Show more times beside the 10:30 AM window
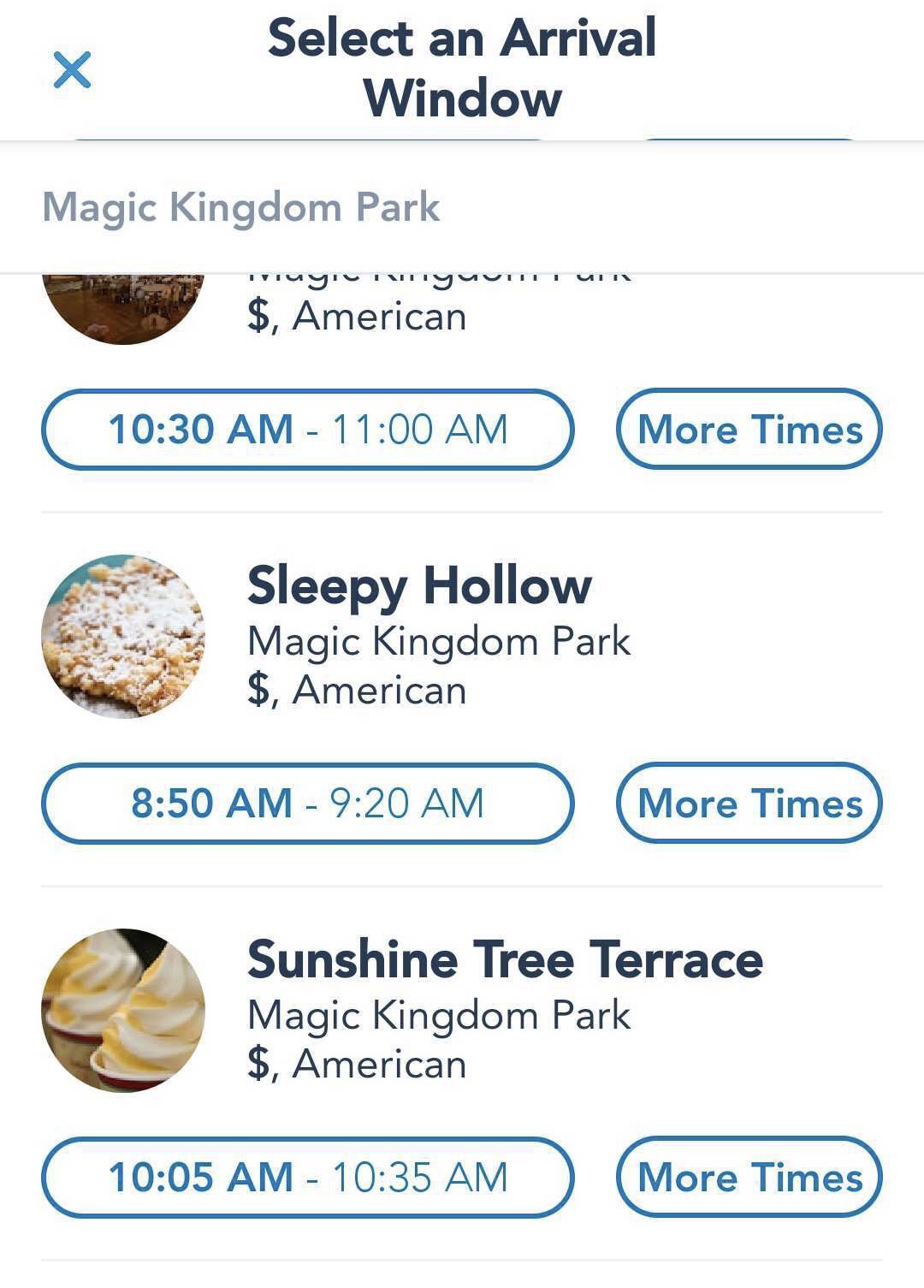Image resolution: width=924 pixels, height=1288 pixels. tap(749, 430)
